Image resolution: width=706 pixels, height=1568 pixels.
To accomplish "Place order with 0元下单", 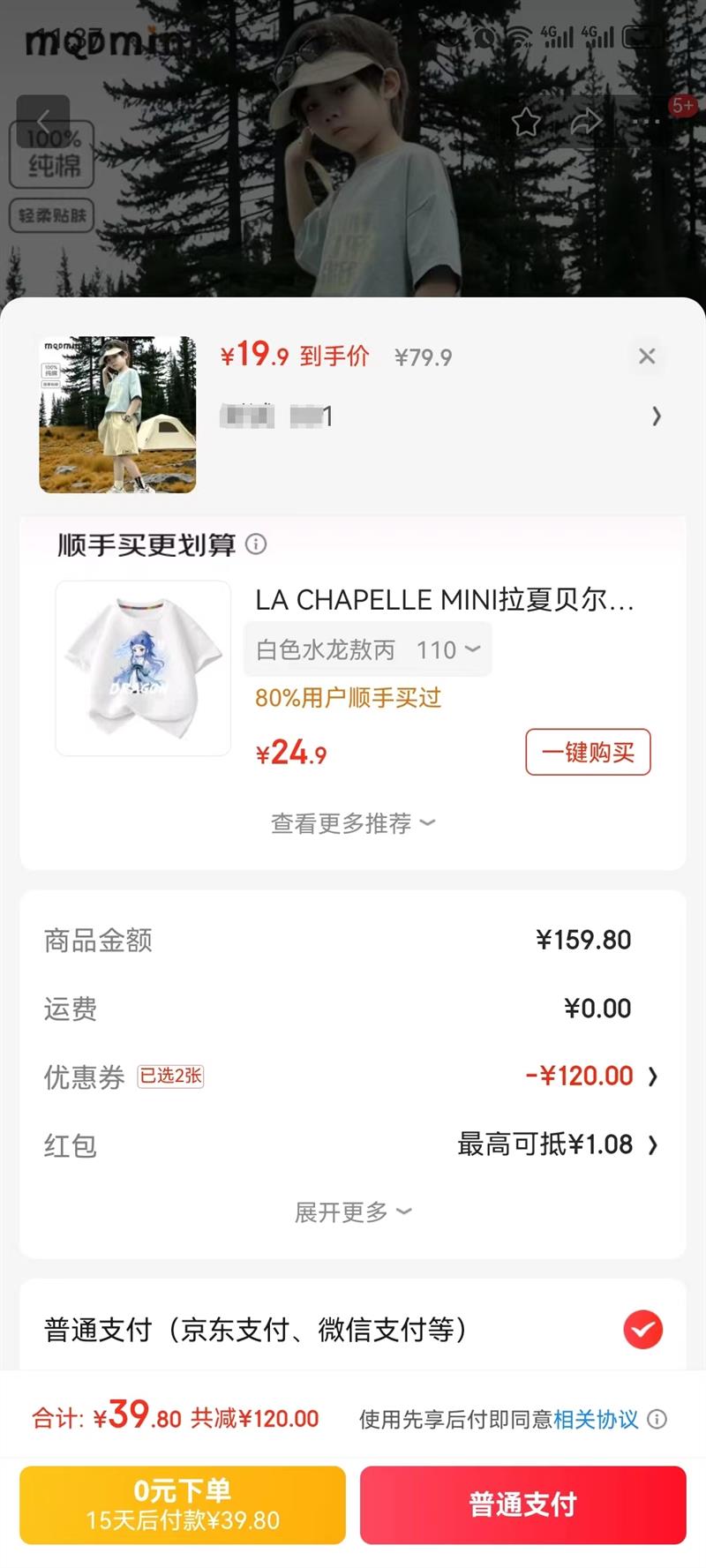I will coord(183,1504).
